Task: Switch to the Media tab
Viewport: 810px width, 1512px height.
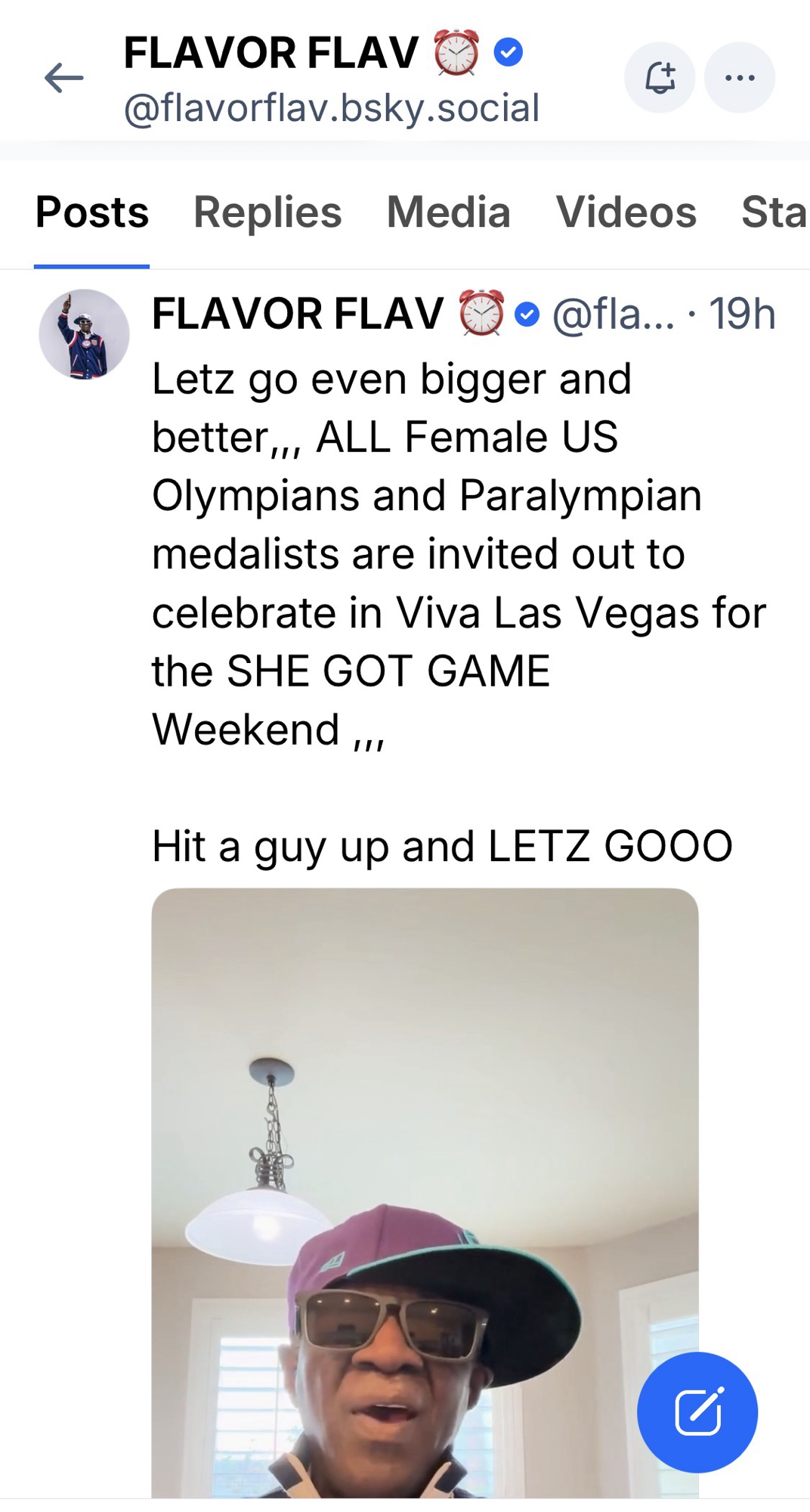Action: [x=448, y=212]
